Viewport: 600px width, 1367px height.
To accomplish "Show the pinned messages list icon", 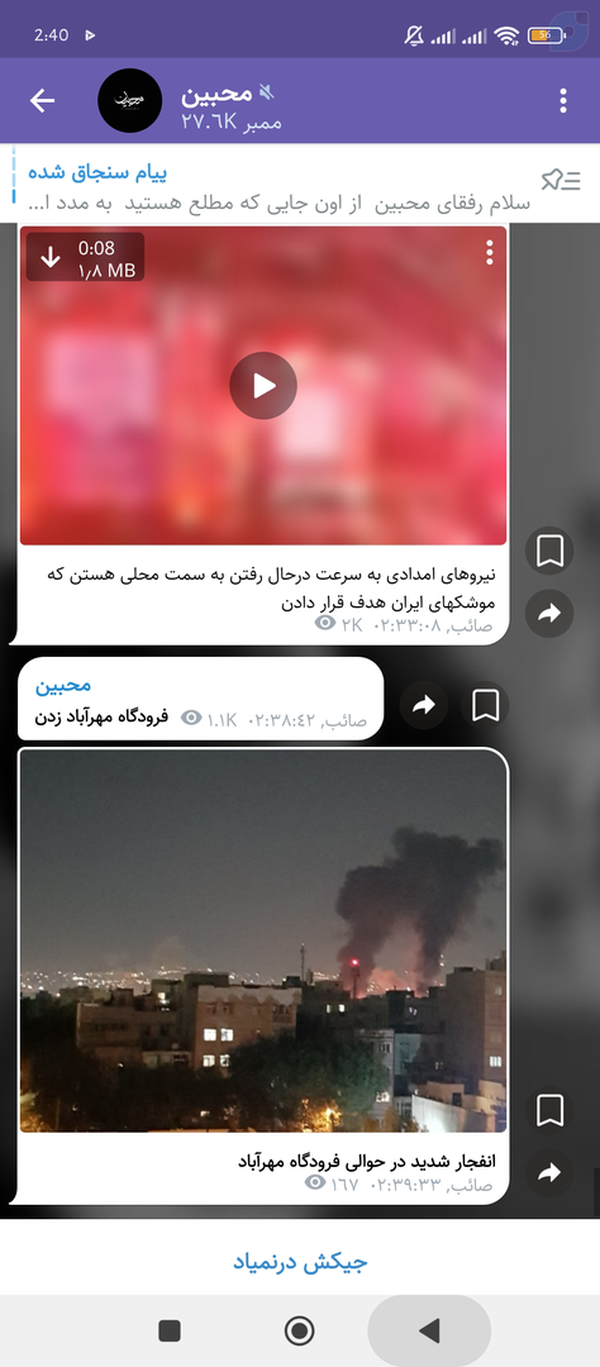I will coord(560,180).
